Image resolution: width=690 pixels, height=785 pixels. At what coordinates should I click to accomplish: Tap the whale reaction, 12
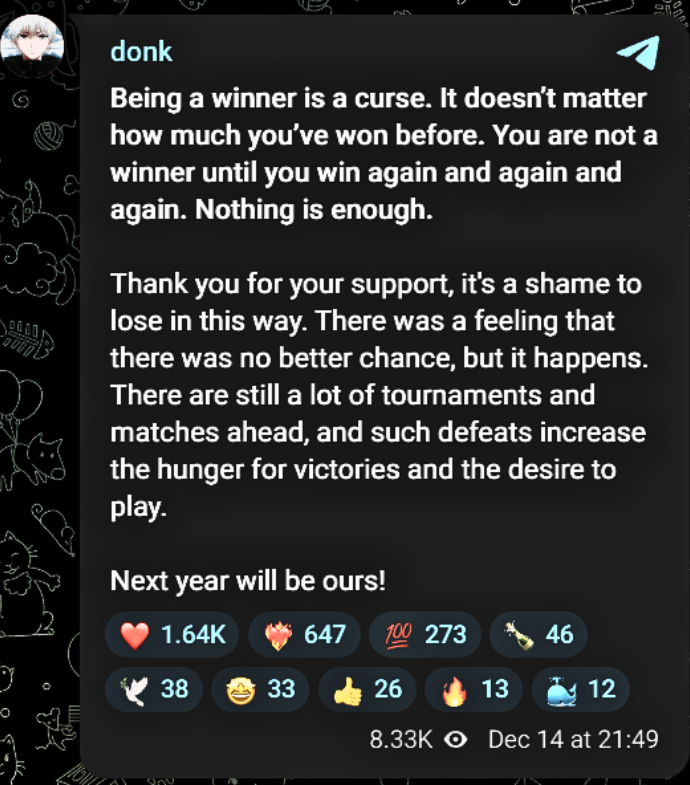pyautogui.click(x=580, y=689)
